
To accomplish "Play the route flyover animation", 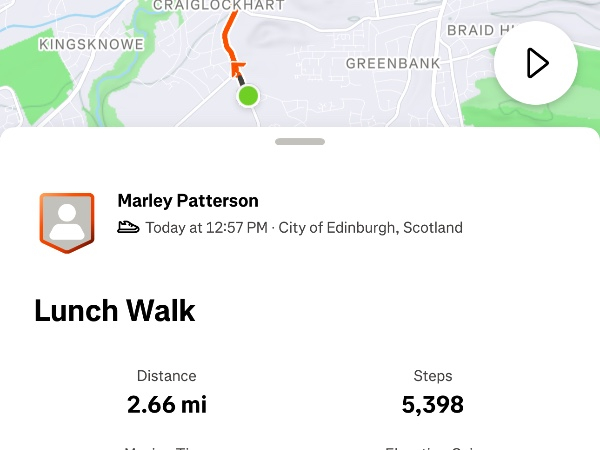I will (535, 63).
